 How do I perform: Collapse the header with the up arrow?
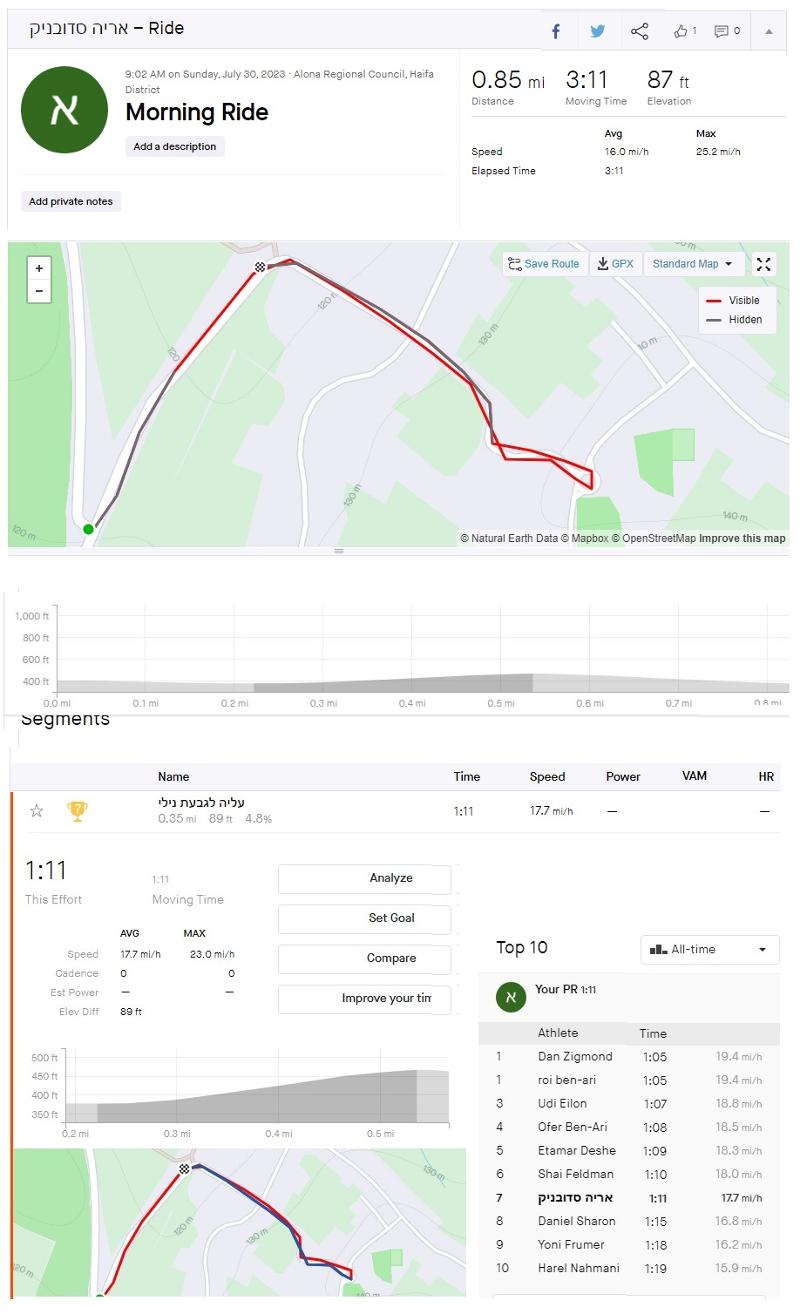769,31
